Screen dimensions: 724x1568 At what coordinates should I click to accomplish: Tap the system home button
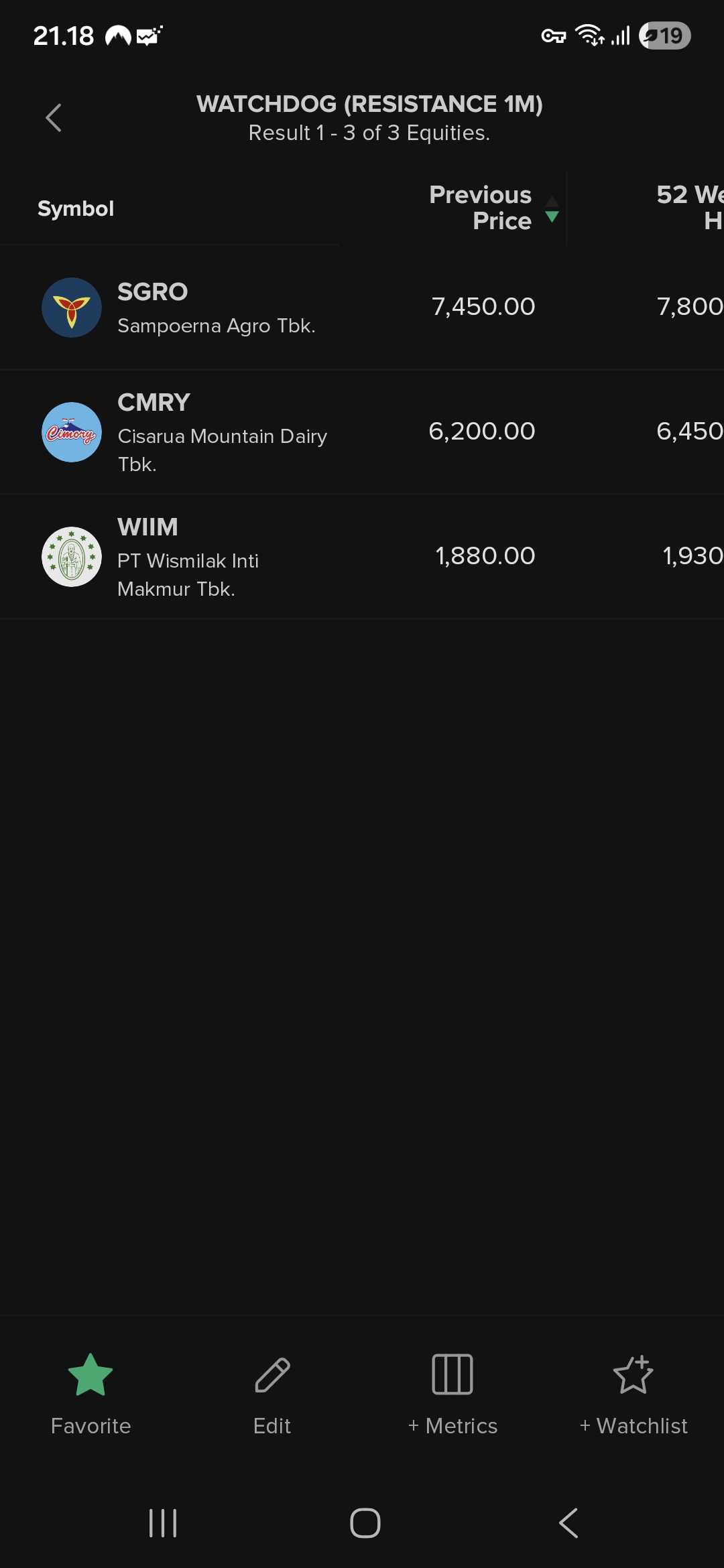pos(365,1523)
